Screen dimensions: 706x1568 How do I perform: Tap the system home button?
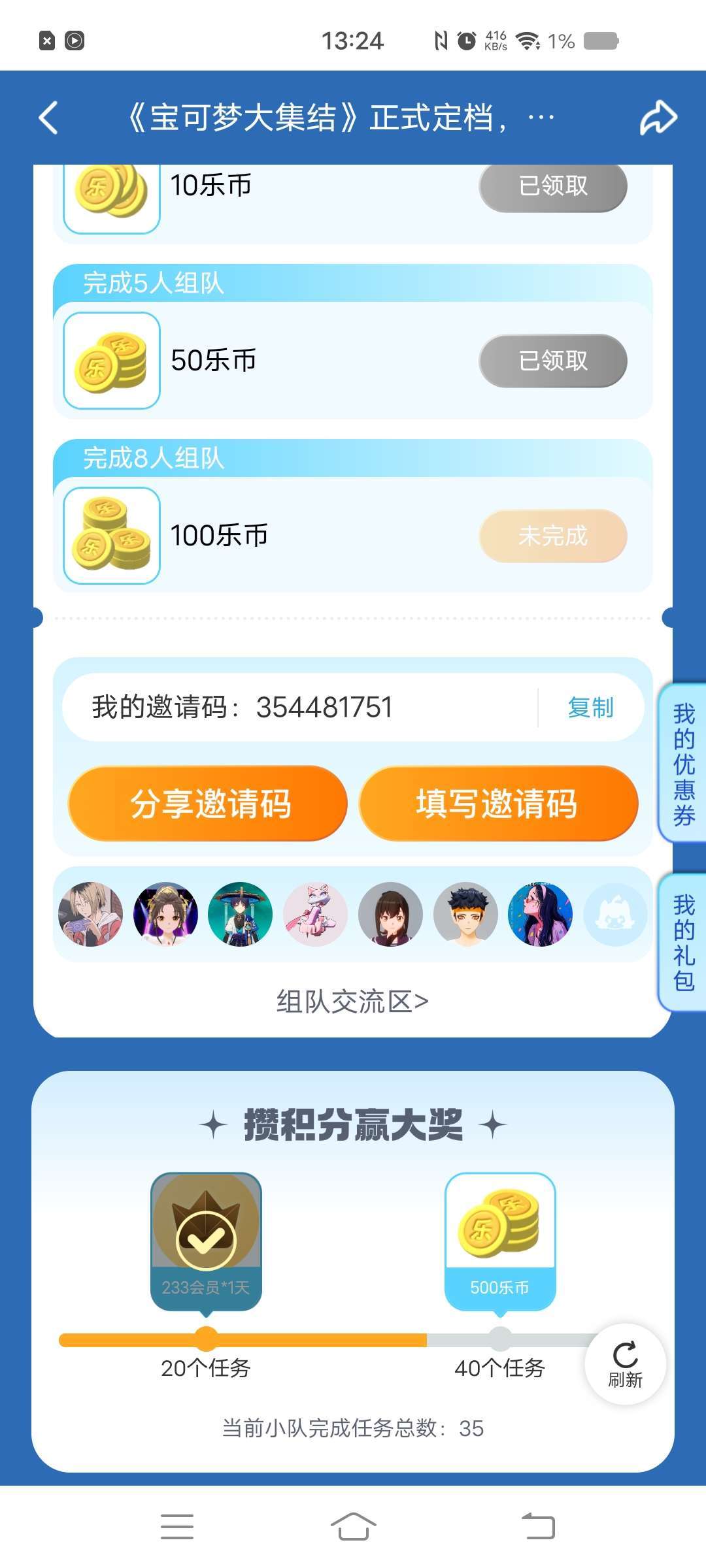[x=353, y=1527]
